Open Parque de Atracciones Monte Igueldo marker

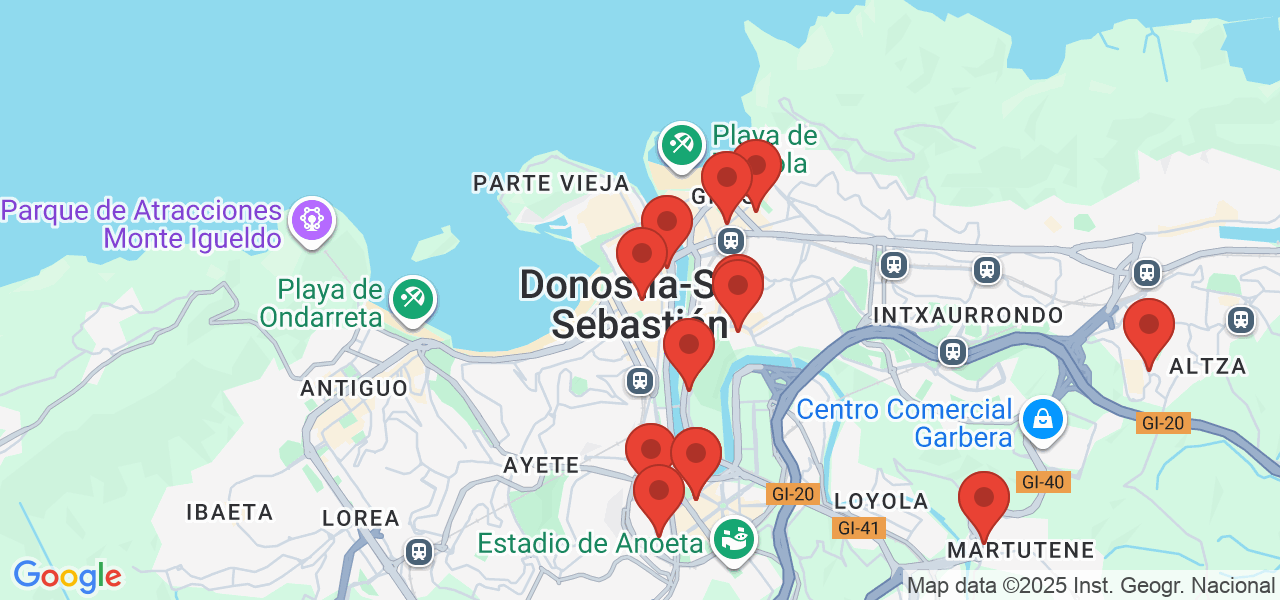(x=312, y=219)
